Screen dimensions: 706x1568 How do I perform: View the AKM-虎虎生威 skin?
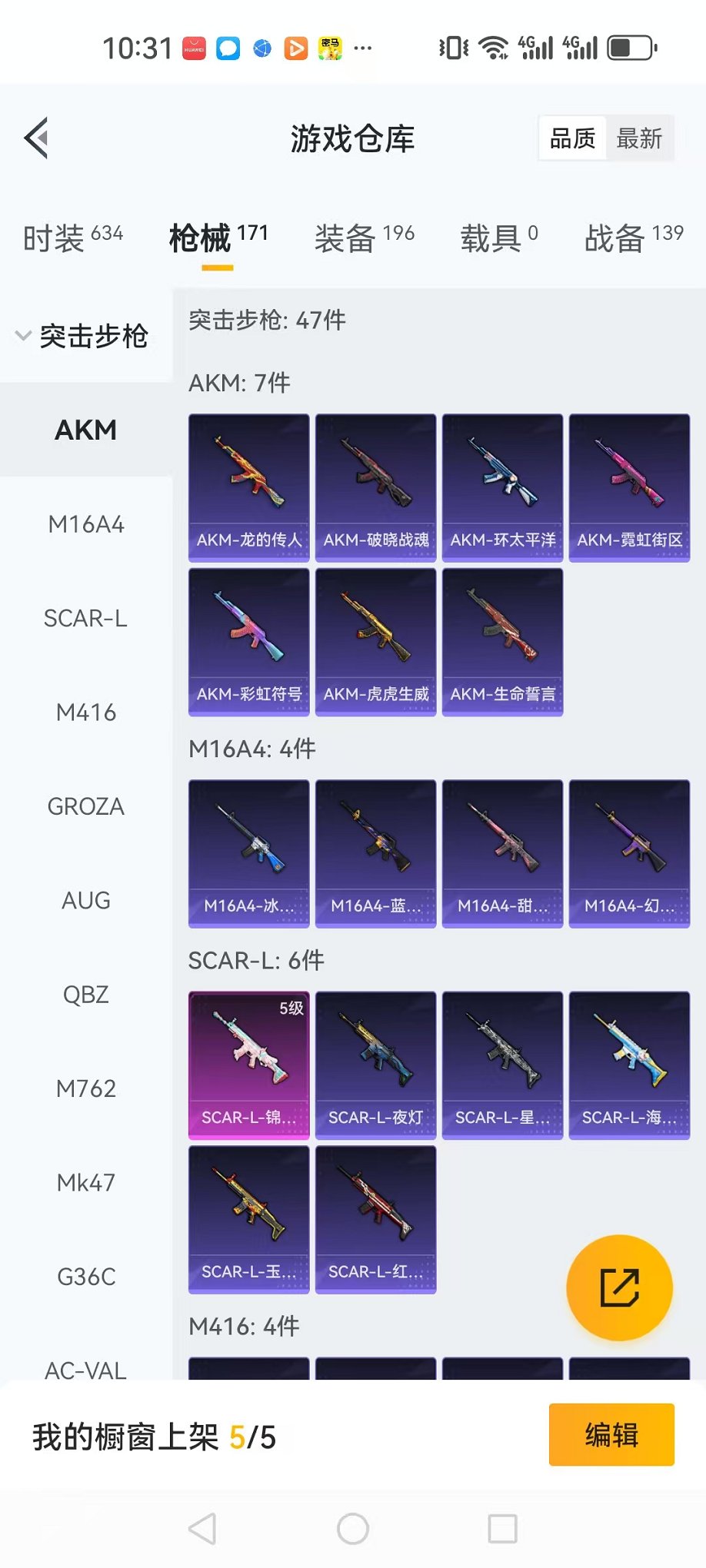click(376, 641)
